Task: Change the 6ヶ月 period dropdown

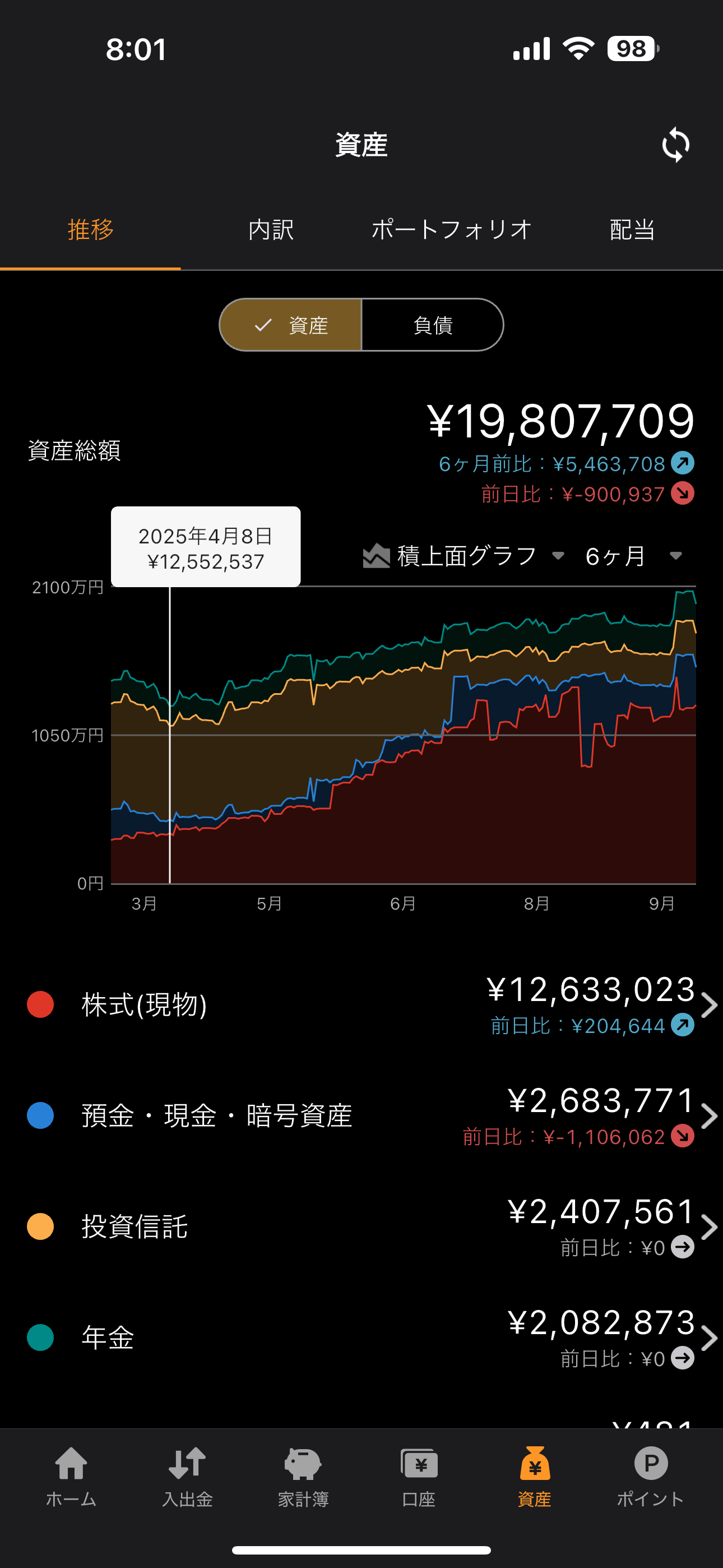Action: (x=633, y=556)
